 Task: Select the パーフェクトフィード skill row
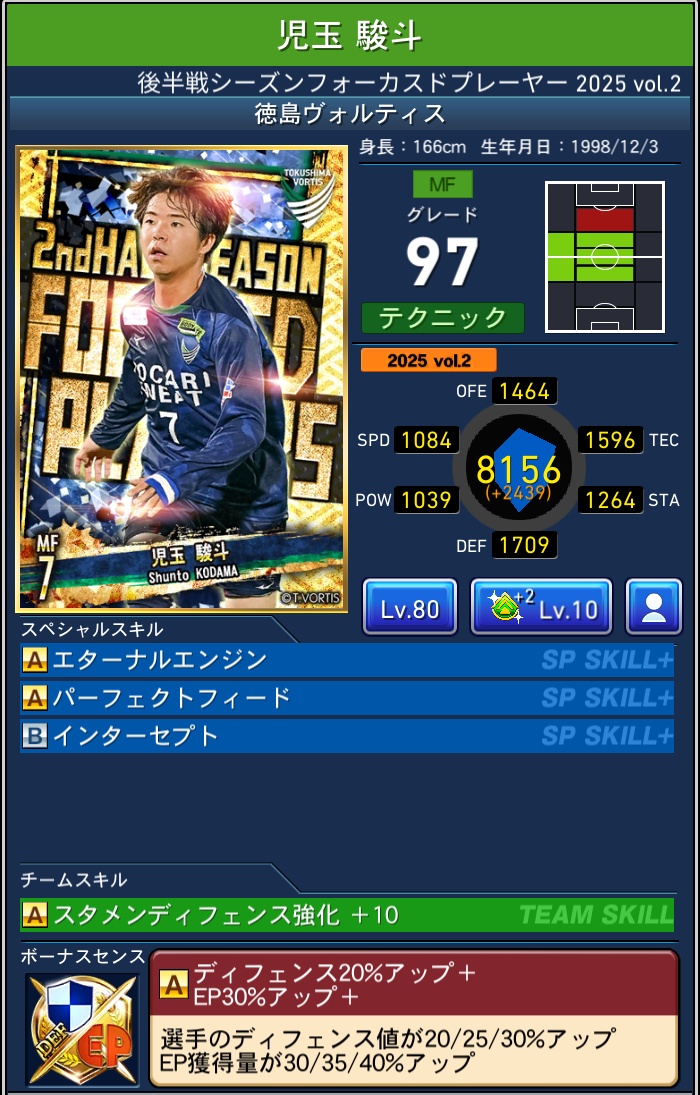(346, 698)
